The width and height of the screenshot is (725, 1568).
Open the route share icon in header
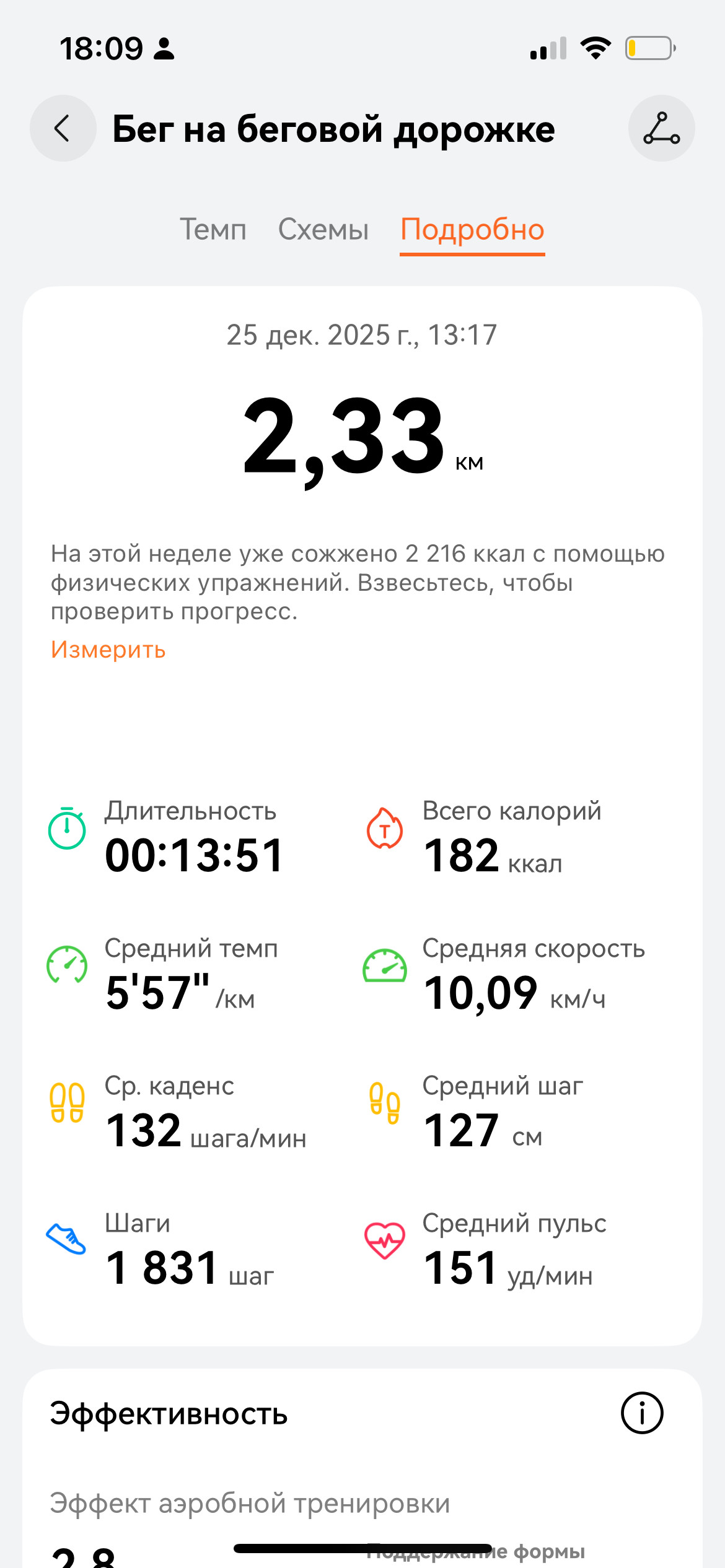coord(661,128)
